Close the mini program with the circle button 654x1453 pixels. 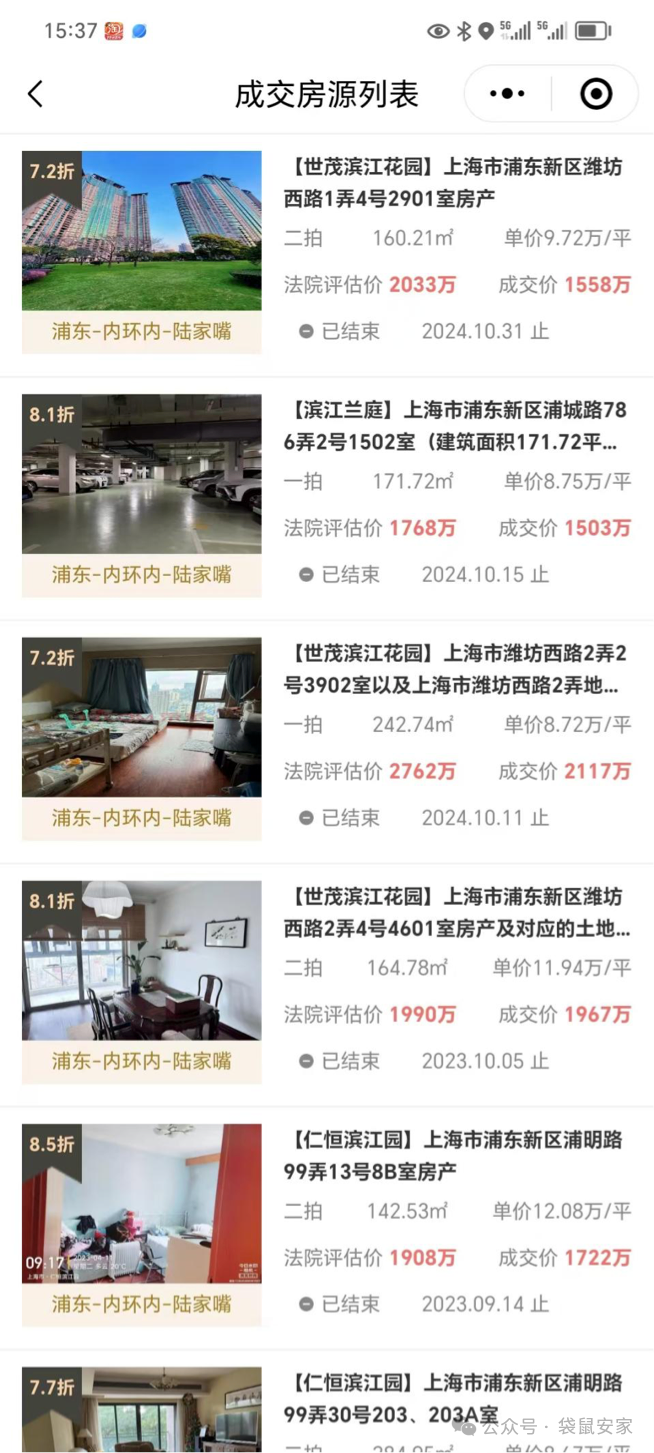click(596, 94)
